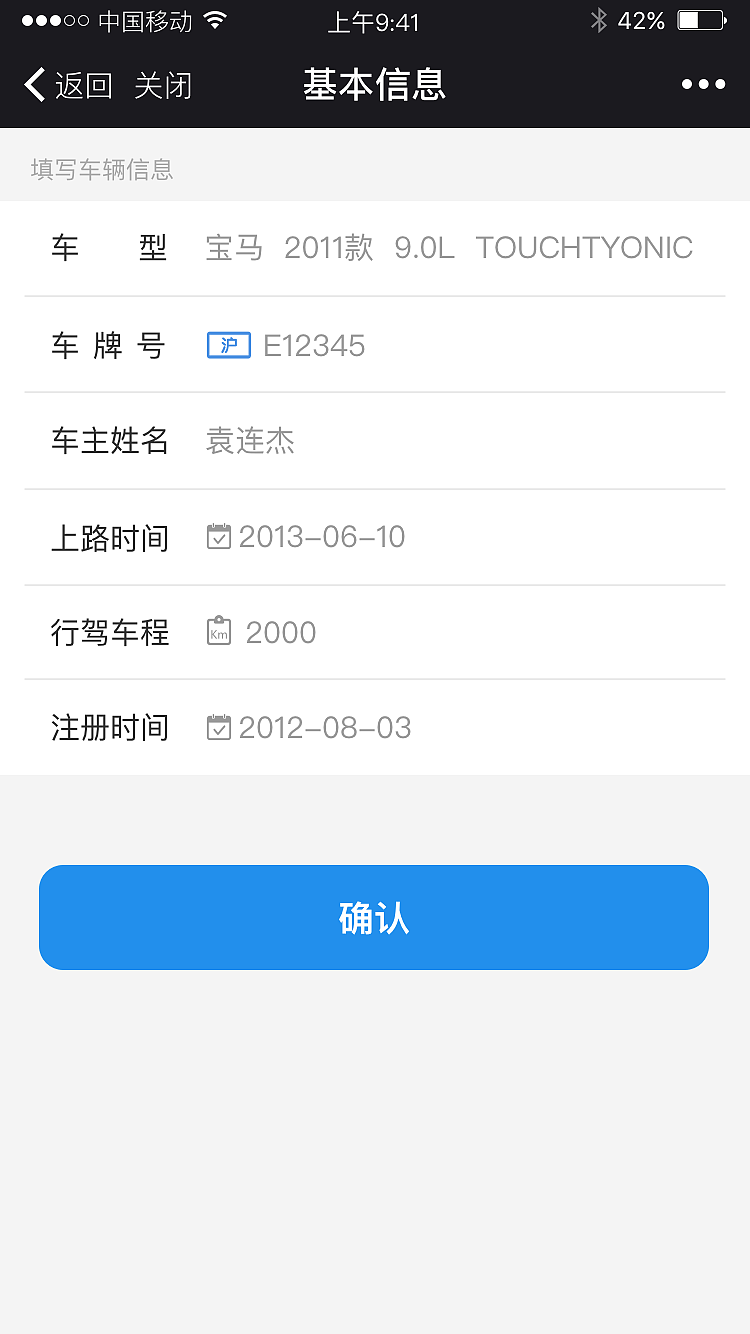750x1334 pixels.
Task: Open the more options ellipsis menu
Action: 703,85
